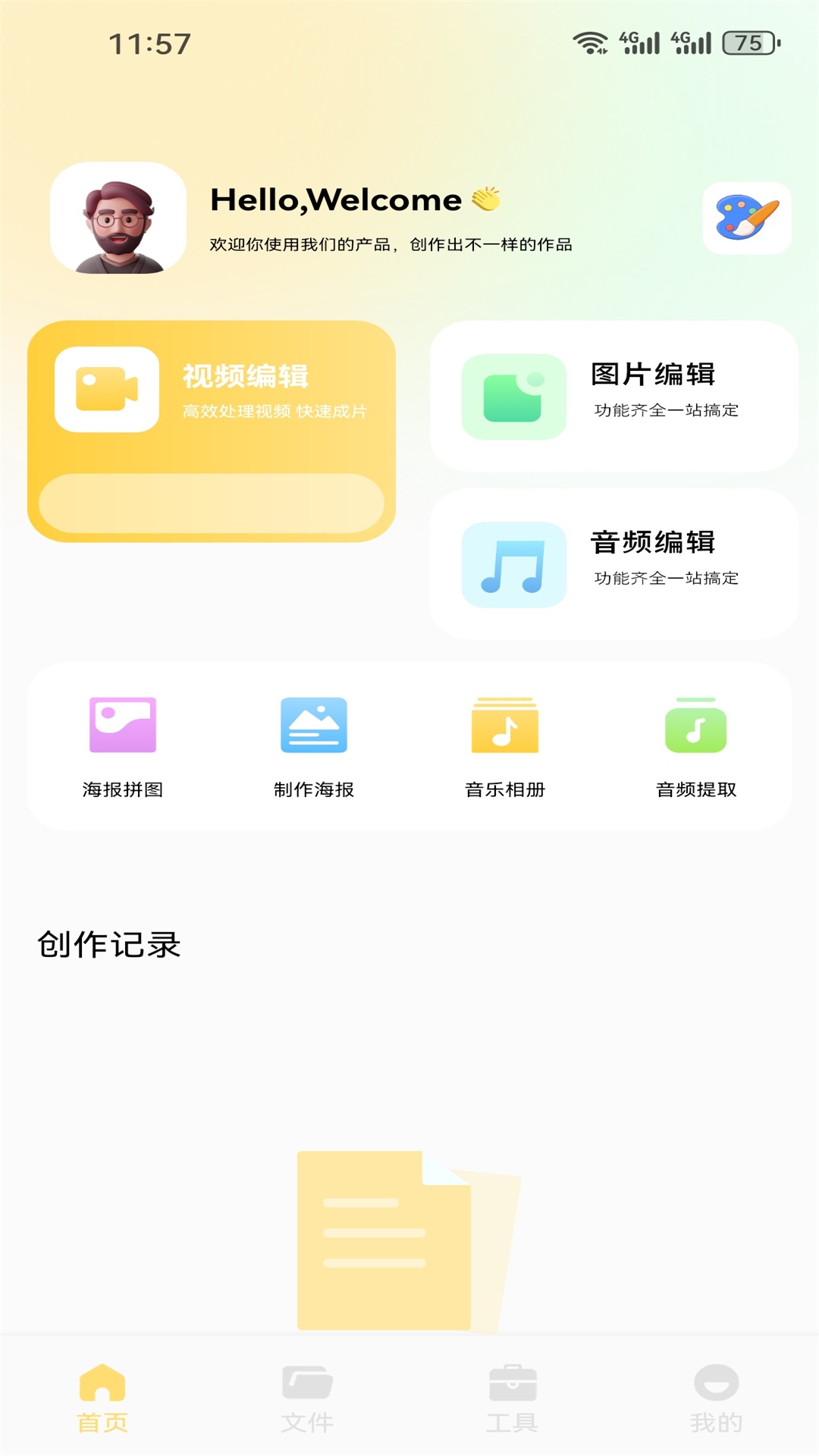Tap the 音频提取 audio extraction icon
The height and width of the screenshot is (1456, 819).
(x=695, y=726)
